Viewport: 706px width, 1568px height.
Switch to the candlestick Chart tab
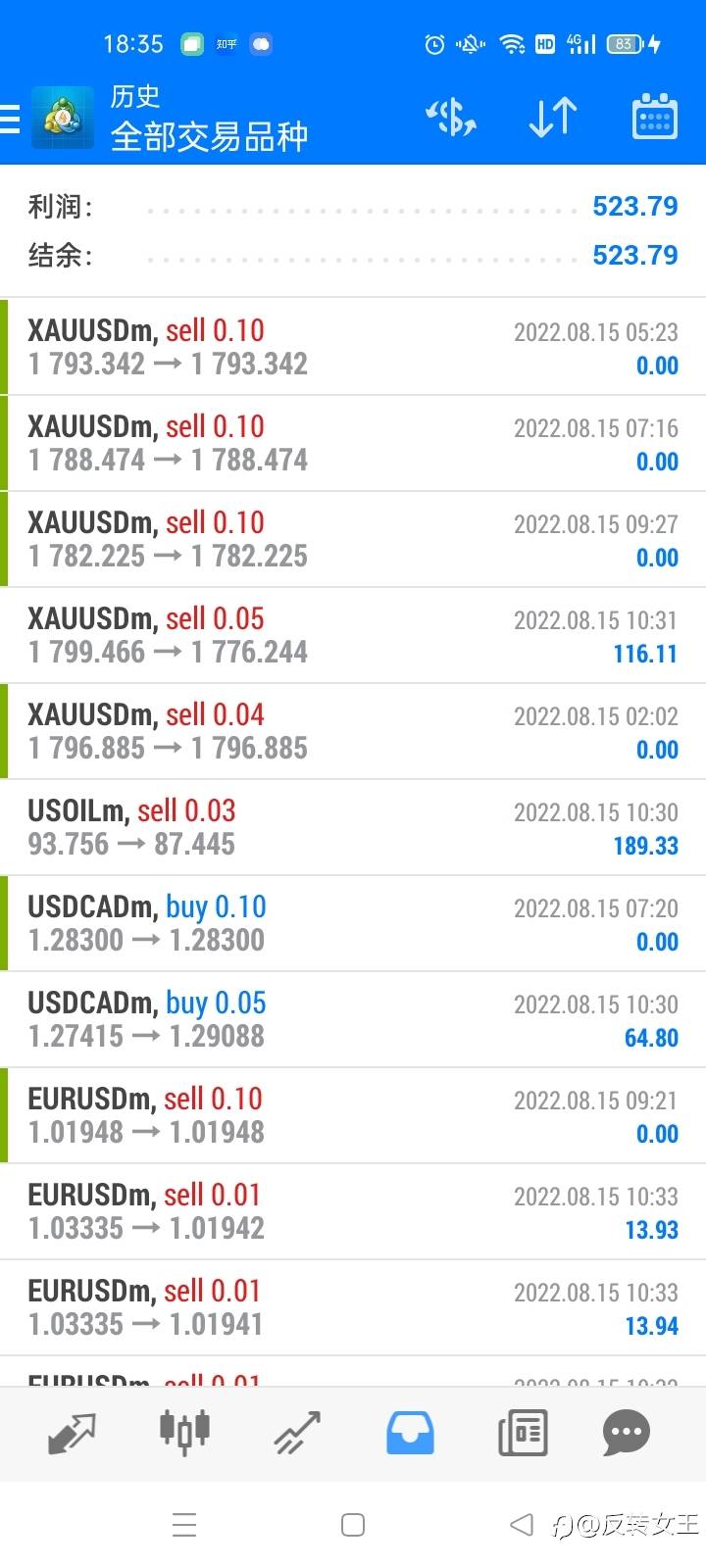(184, 1434)
